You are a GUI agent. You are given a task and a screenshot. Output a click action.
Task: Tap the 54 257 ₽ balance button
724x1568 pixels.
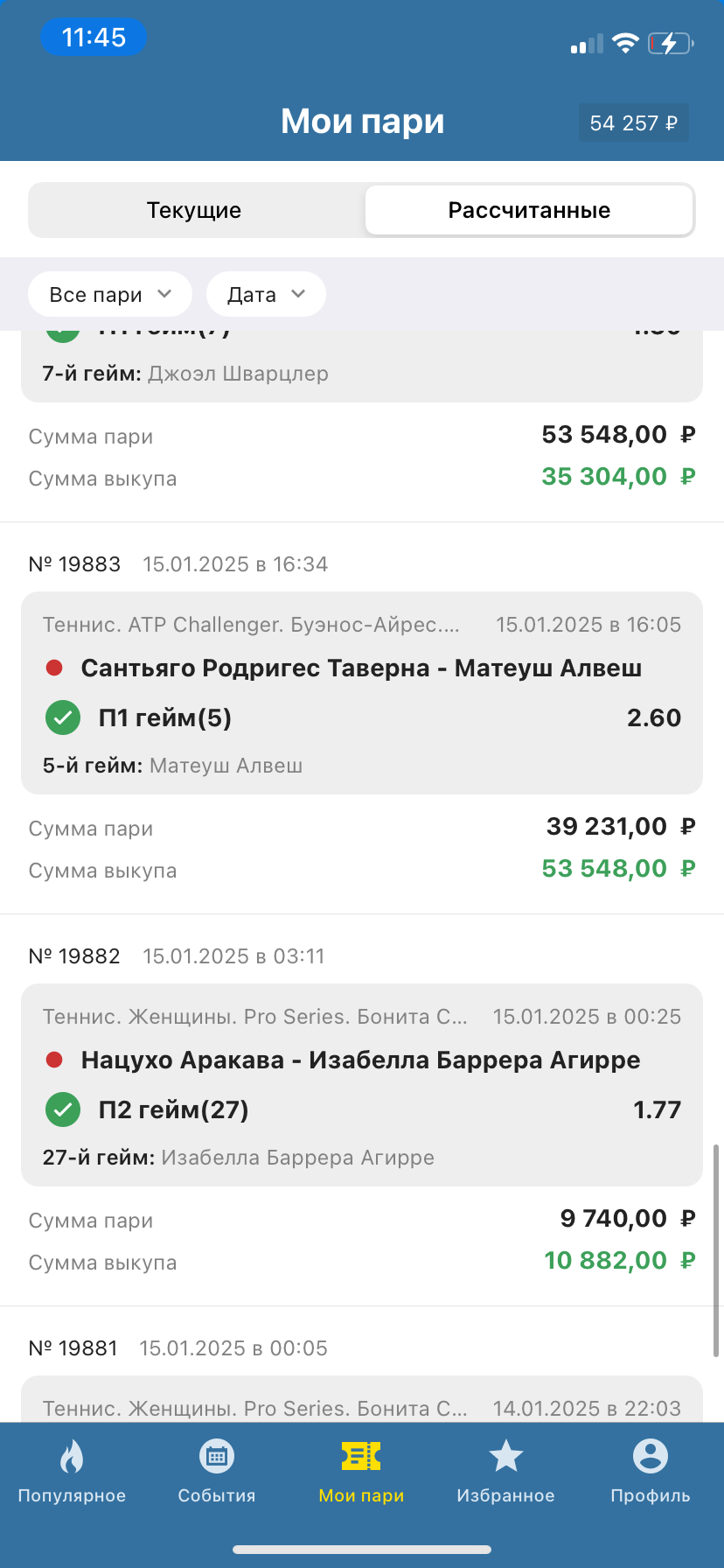[634, 122]
